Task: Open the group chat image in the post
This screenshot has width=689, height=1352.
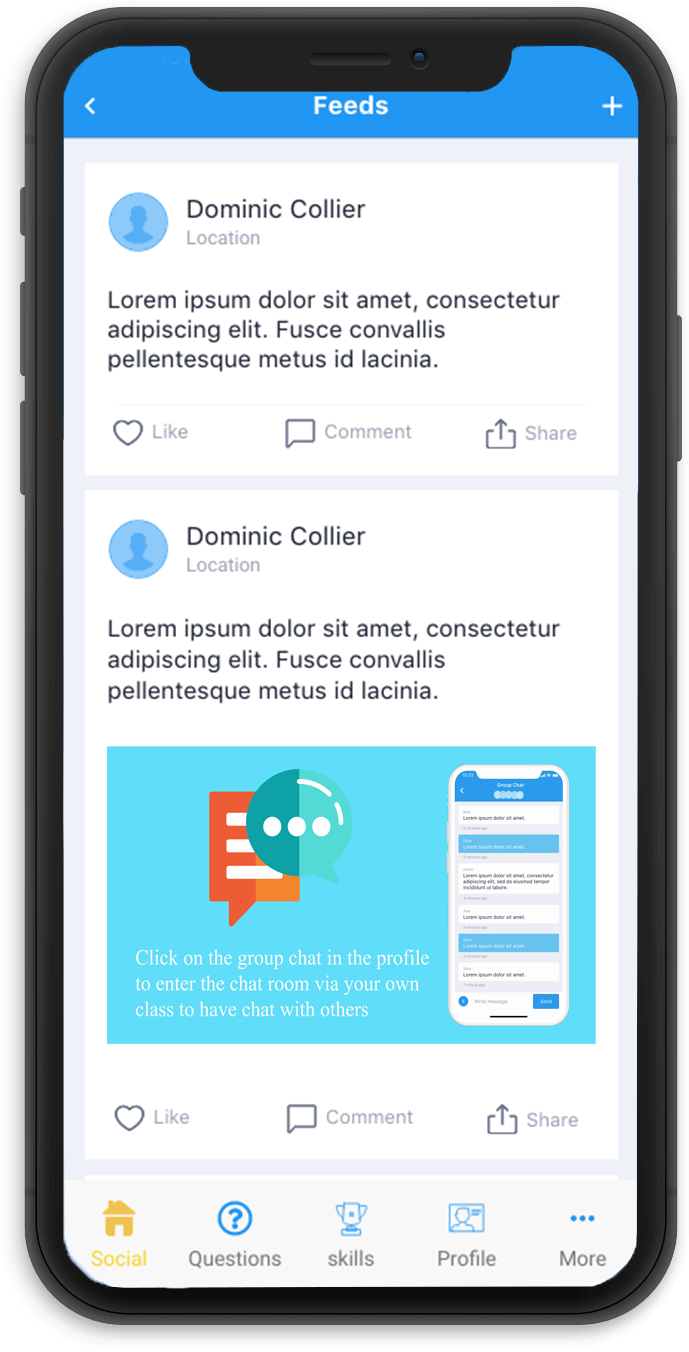Action: pyautogui.click(x=351, y=894)
